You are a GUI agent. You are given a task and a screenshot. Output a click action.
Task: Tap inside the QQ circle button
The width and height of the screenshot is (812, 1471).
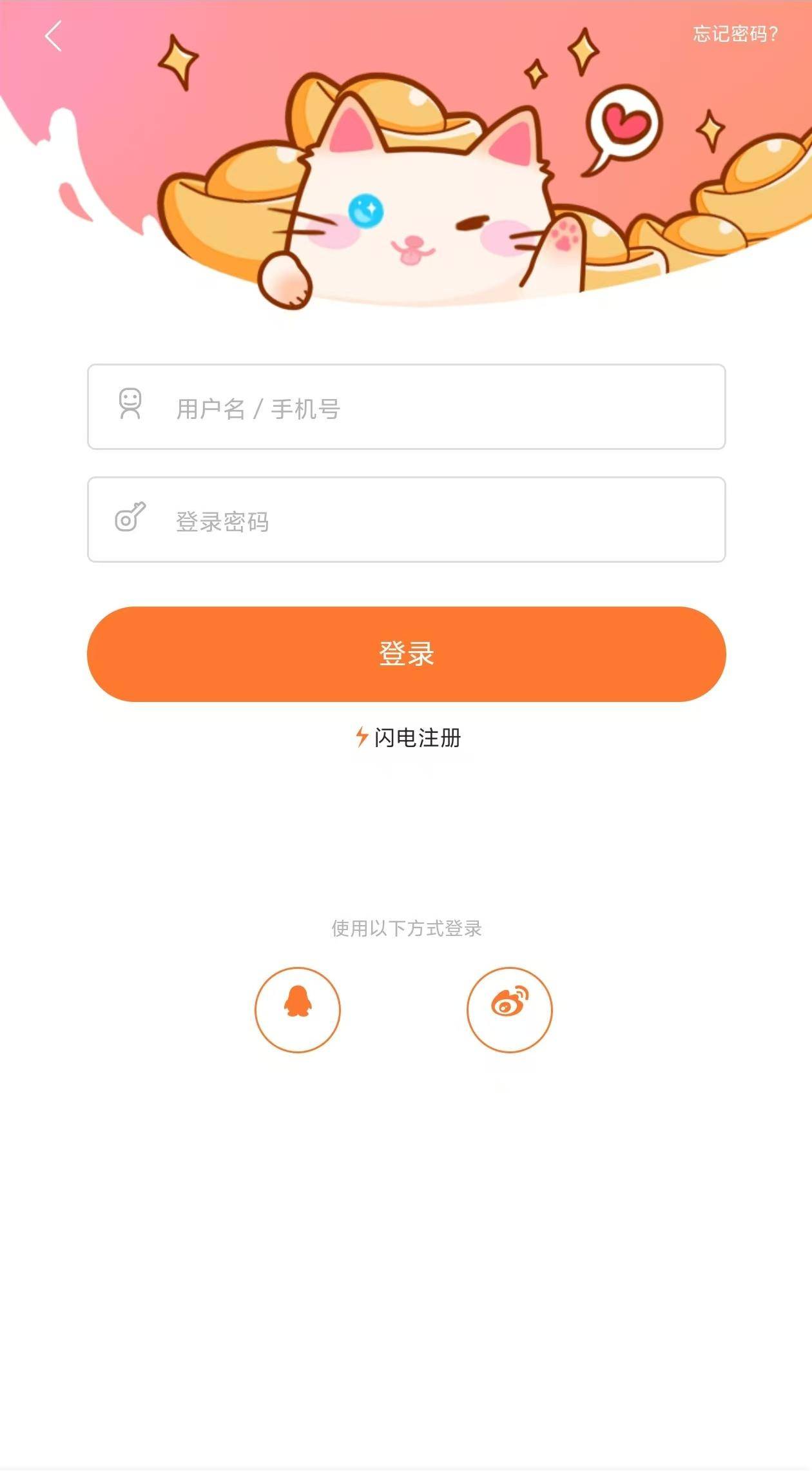point(298,1009)
